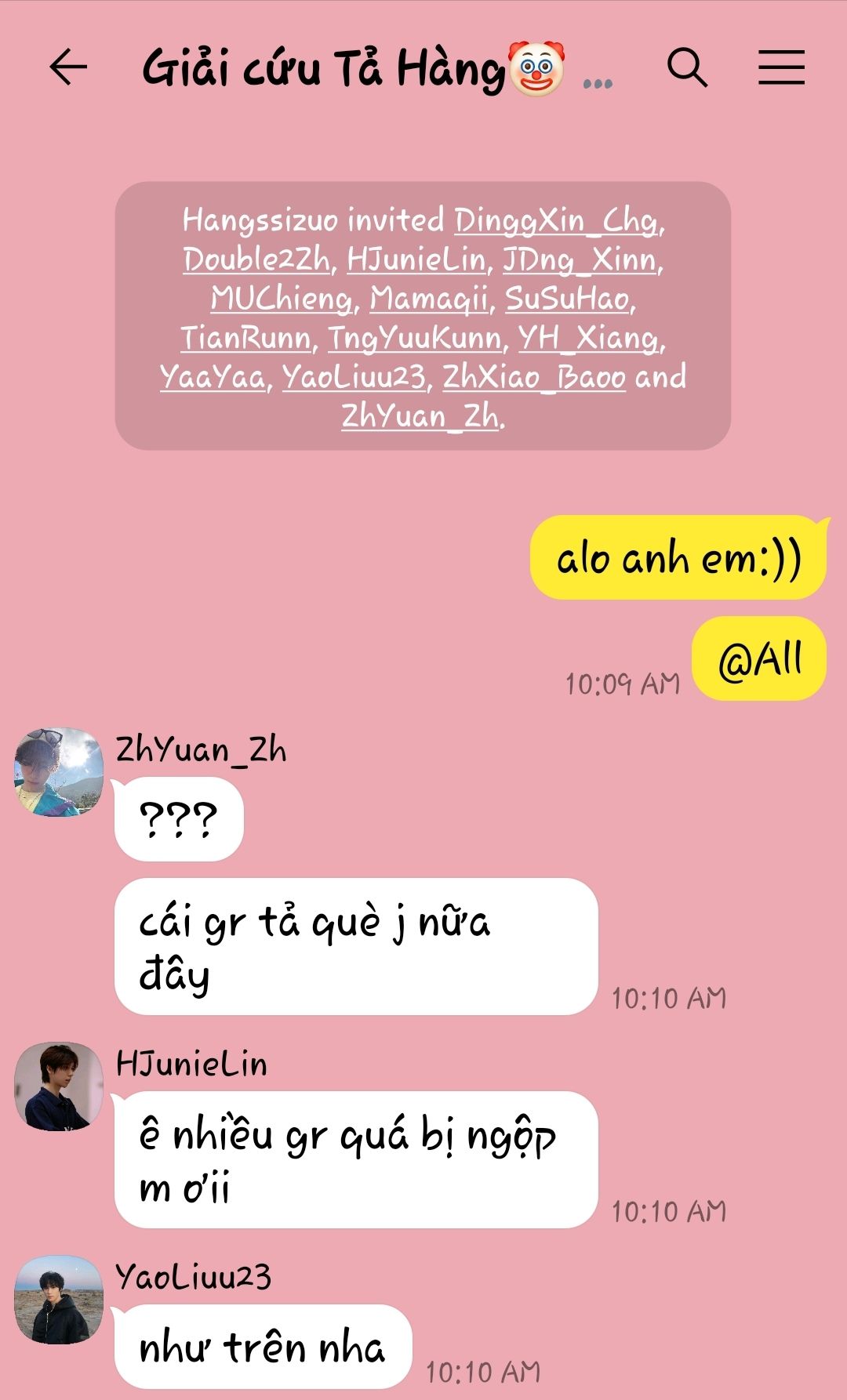Open DinggXin_Chg profile link
This screenshot has height=1400, width=847.
coord(556,221)
